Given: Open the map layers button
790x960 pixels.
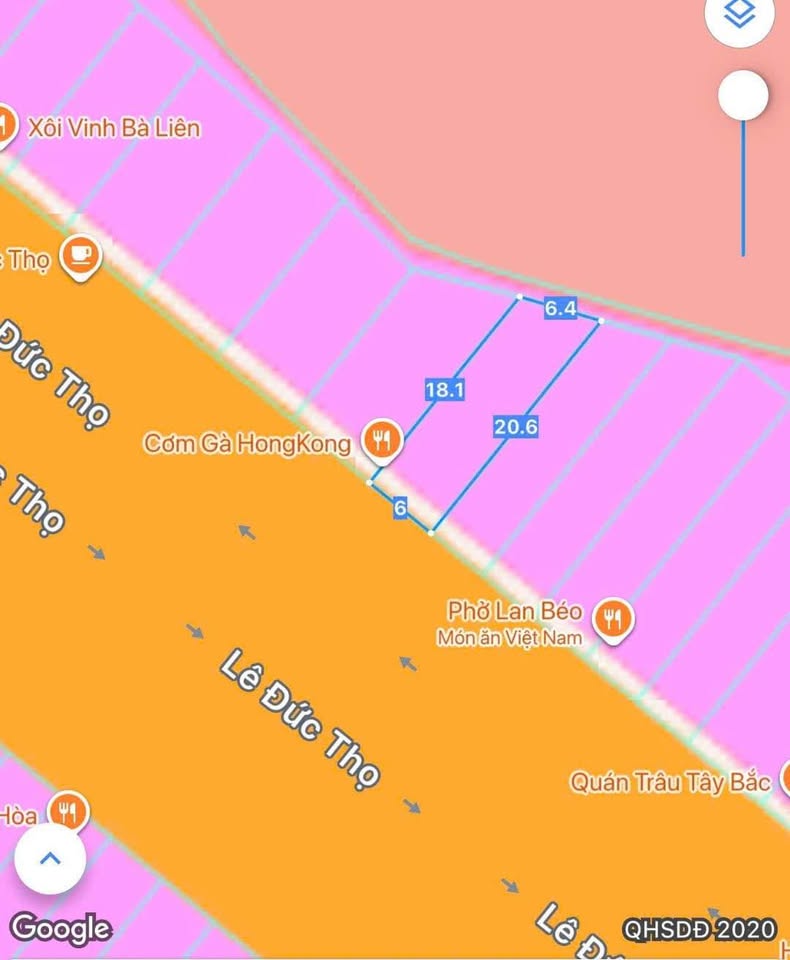Looking at the screenshot, I should pos(740,16).
